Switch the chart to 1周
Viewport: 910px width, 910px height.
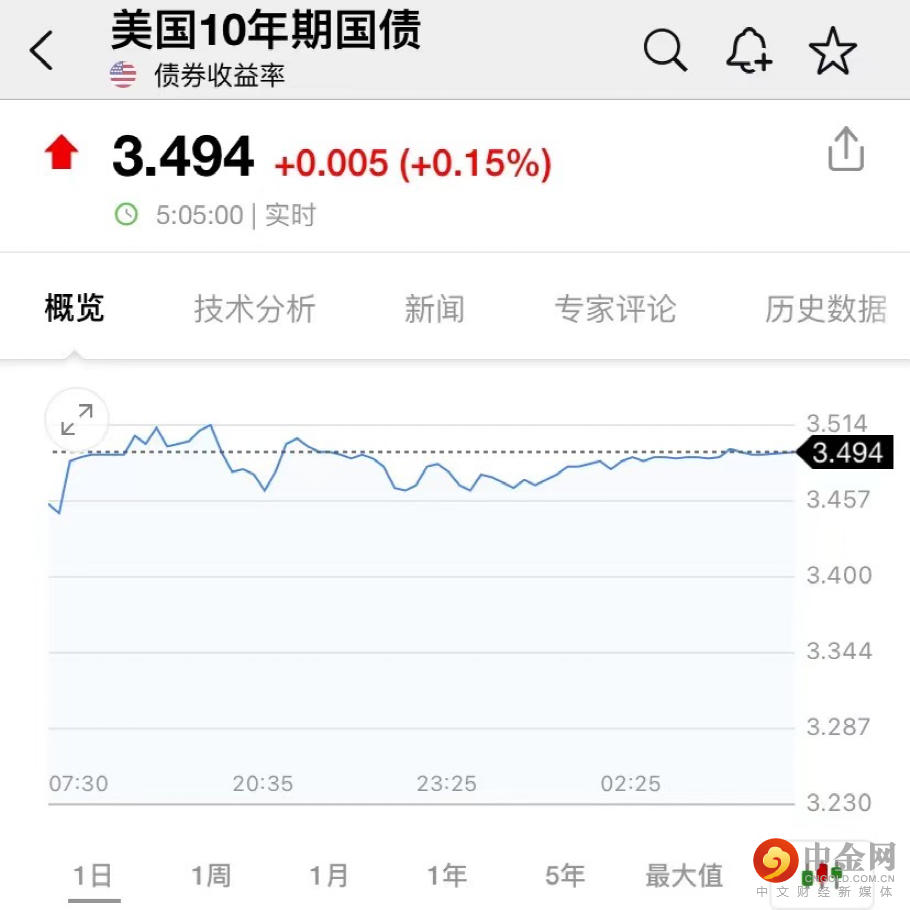click(x=211, y=876)
